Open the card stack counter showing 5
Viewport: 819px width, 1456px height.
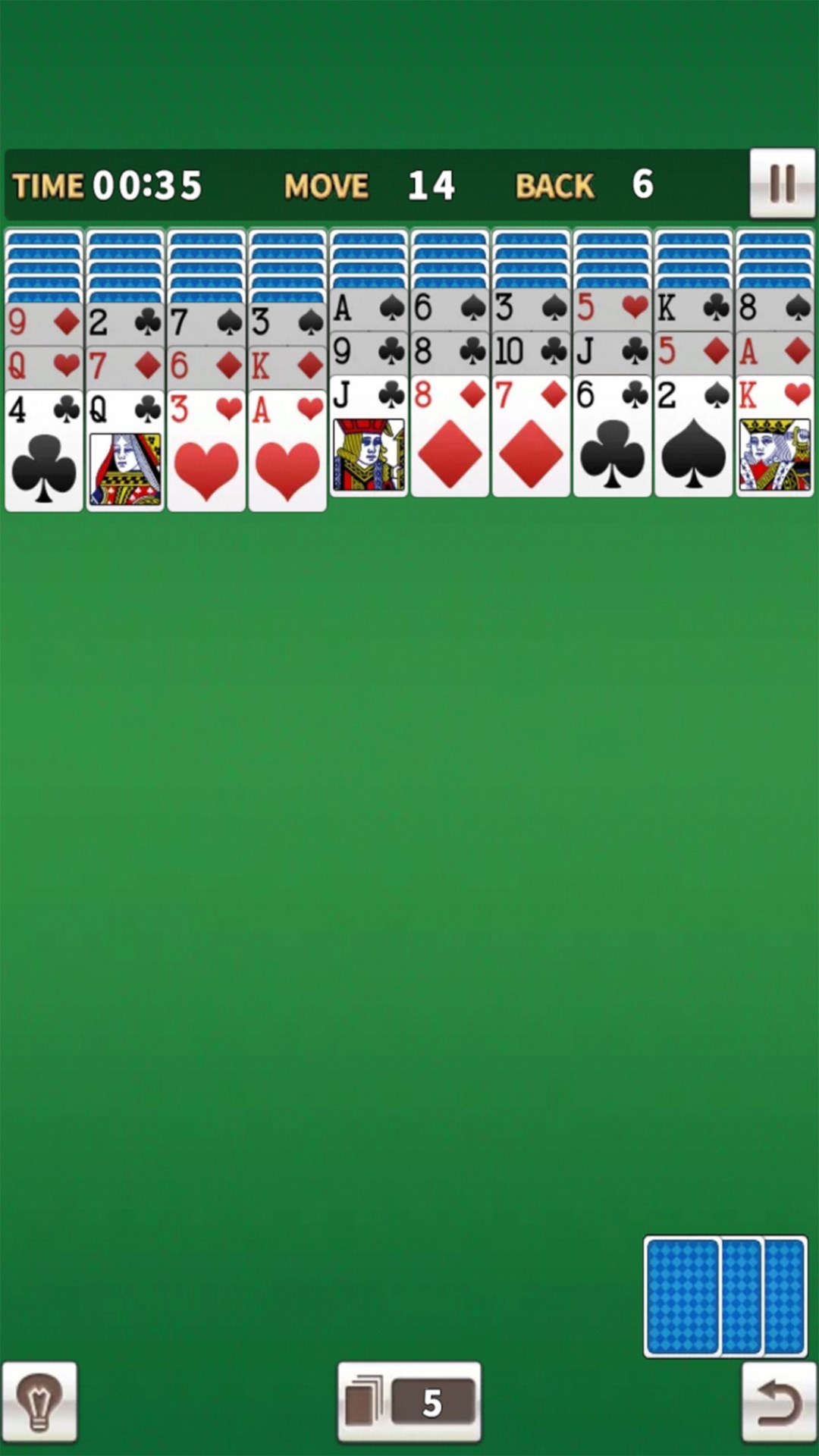409,1402
